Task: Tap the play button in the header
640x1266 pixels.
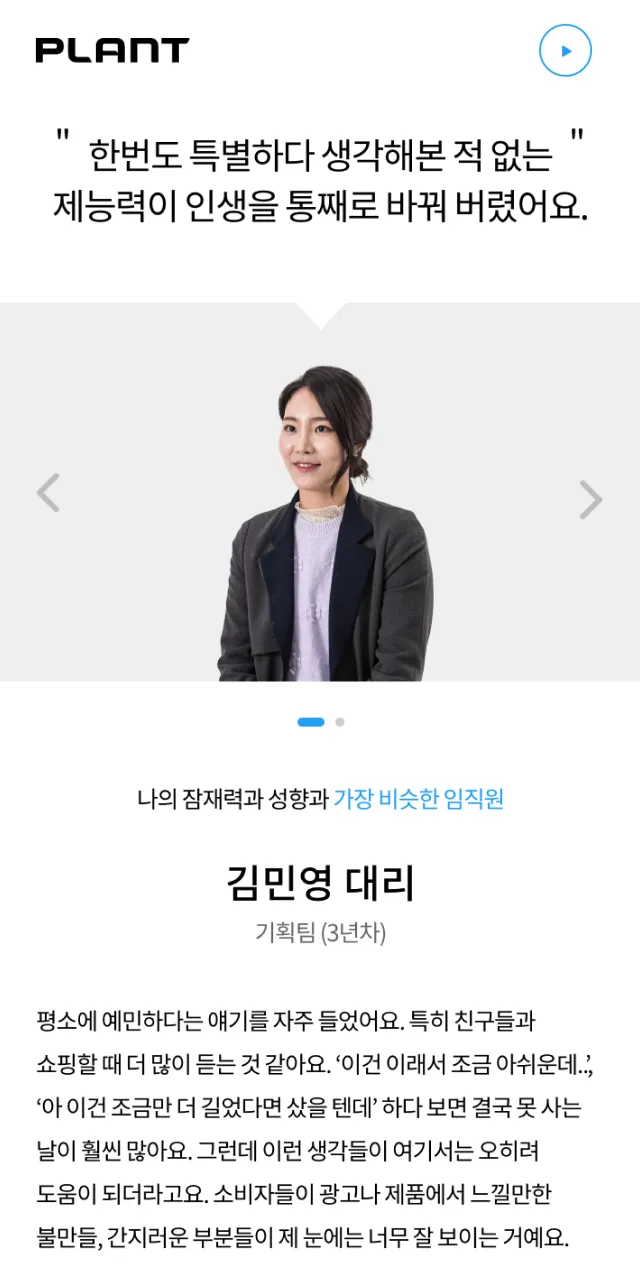Action: [x=565, y=50]
